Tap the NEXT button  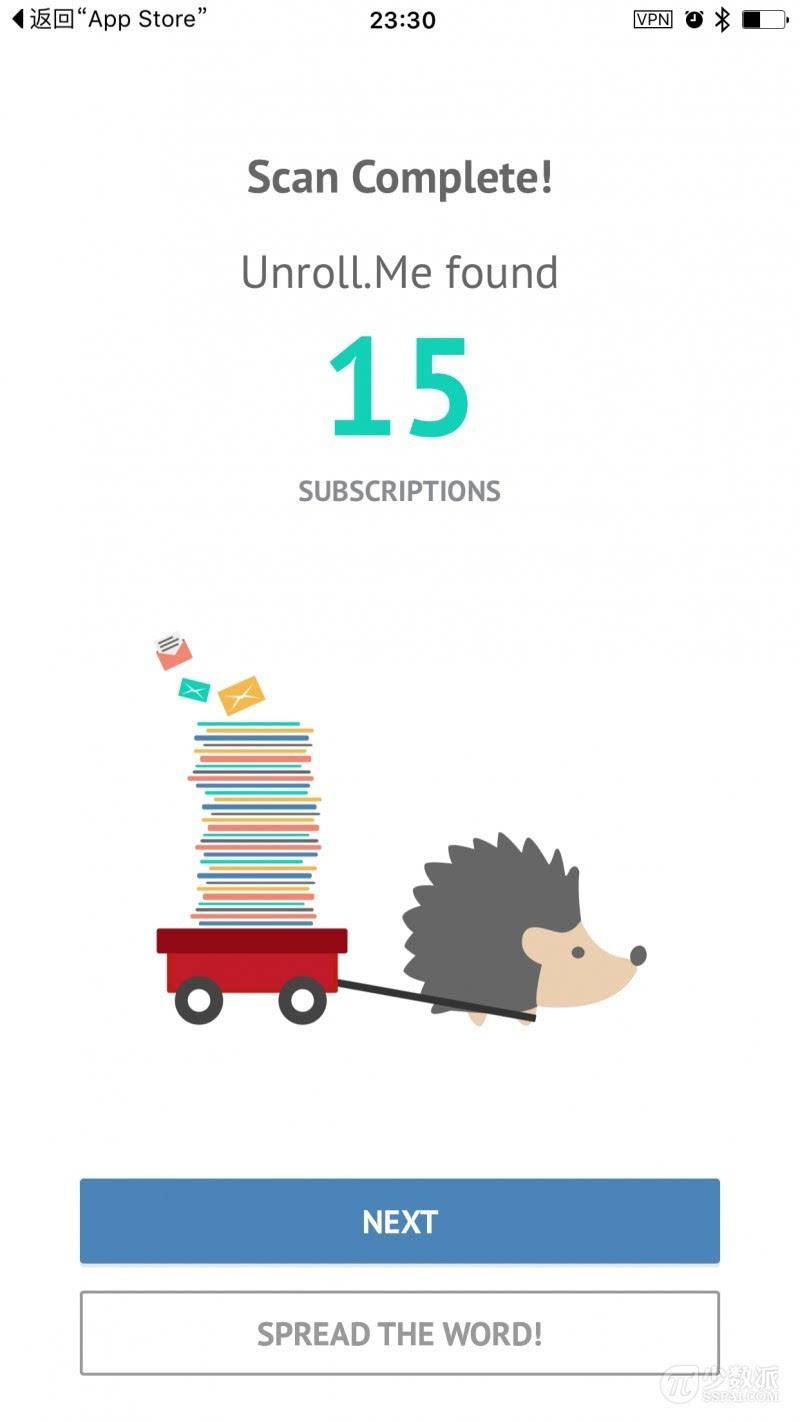coord(400,1221)
